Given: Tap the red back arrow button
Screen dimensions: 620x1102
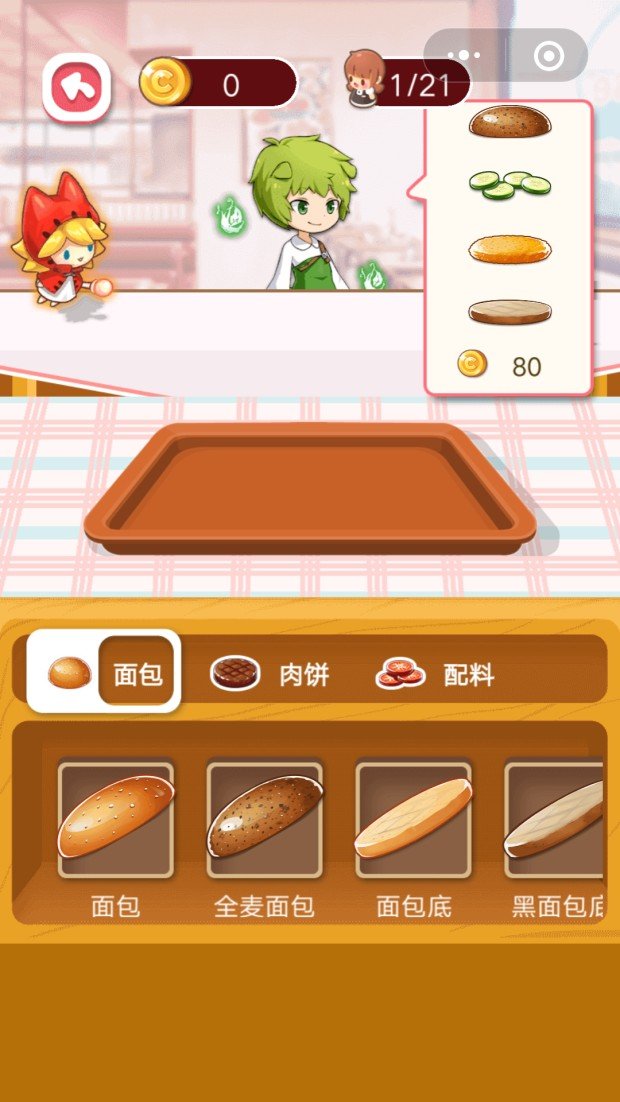Looking at the screenshot, I should [x=76, y=88].
